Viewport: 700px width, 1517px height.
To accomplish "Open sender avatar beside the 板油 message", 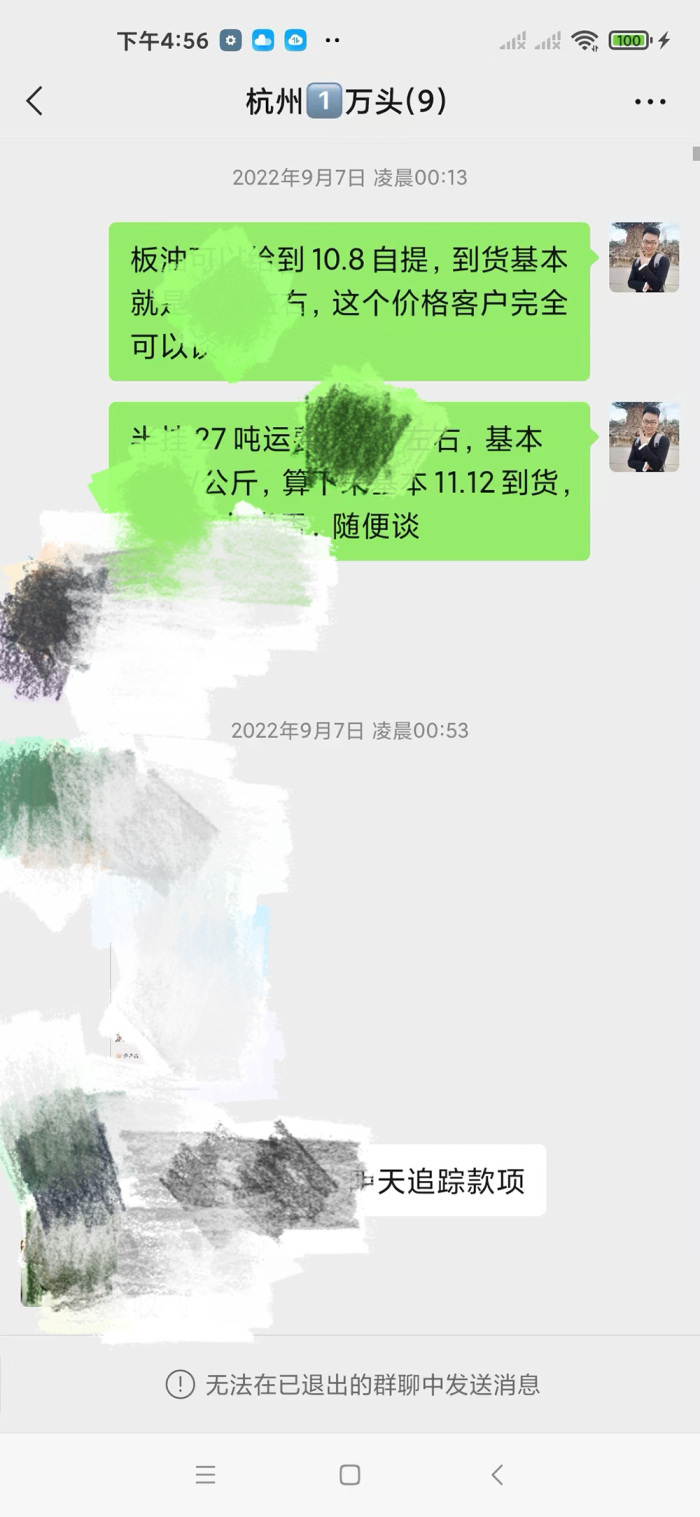I will pyautogui.click(x=644, y=258).
